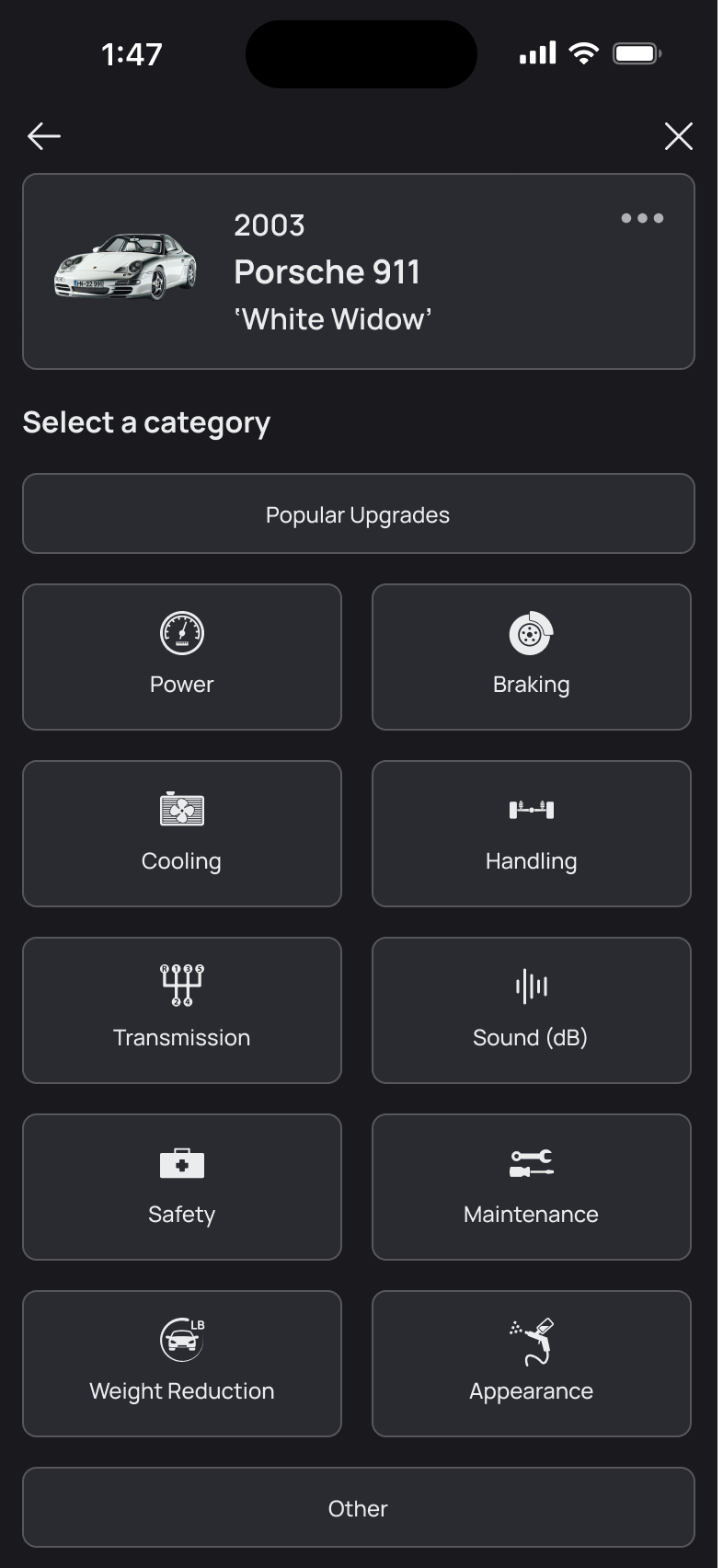723x1568 pixels.
Task: Open the three-dot menu on the Porsche 911 card
Action: point(642,218)
